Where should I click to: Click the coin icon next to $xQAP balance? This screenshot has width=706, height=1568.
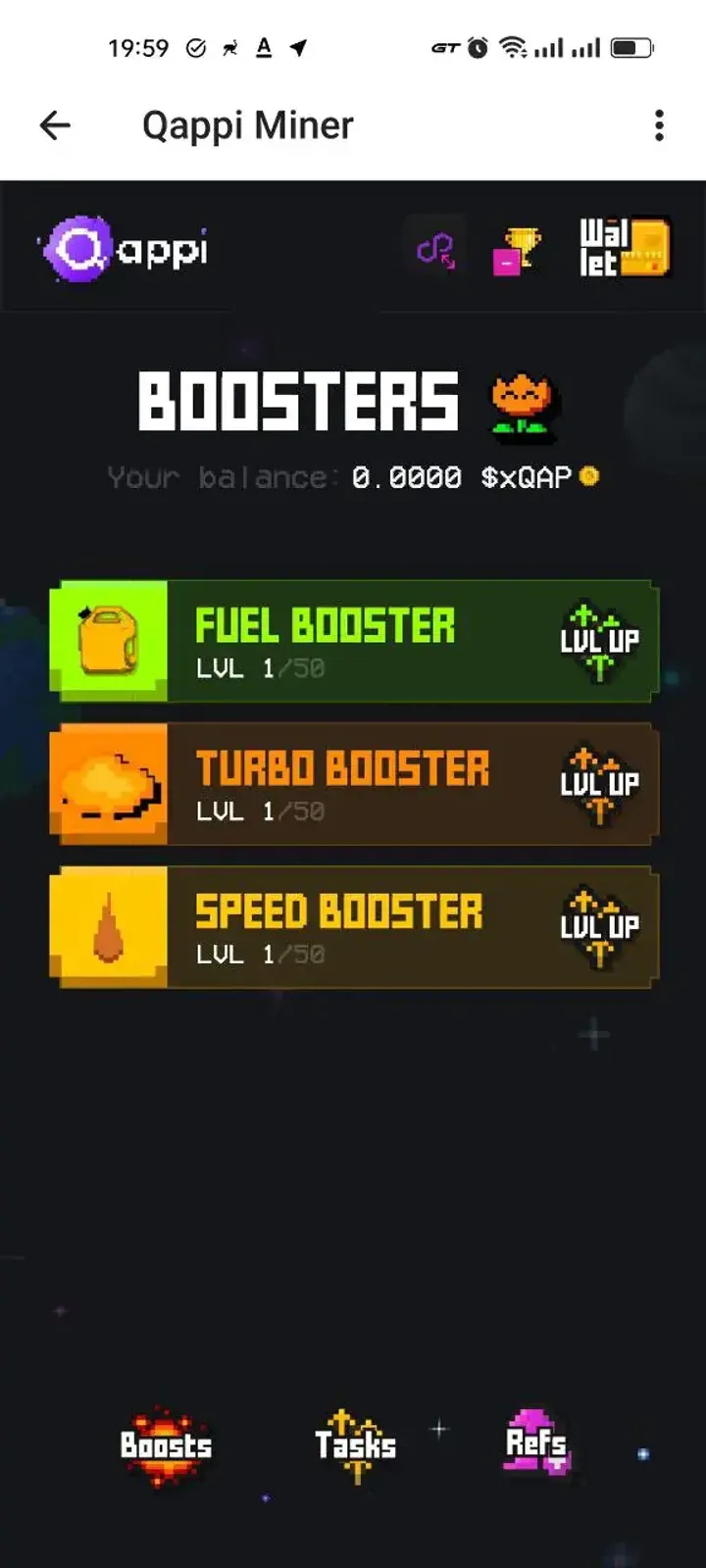point(589,477)
